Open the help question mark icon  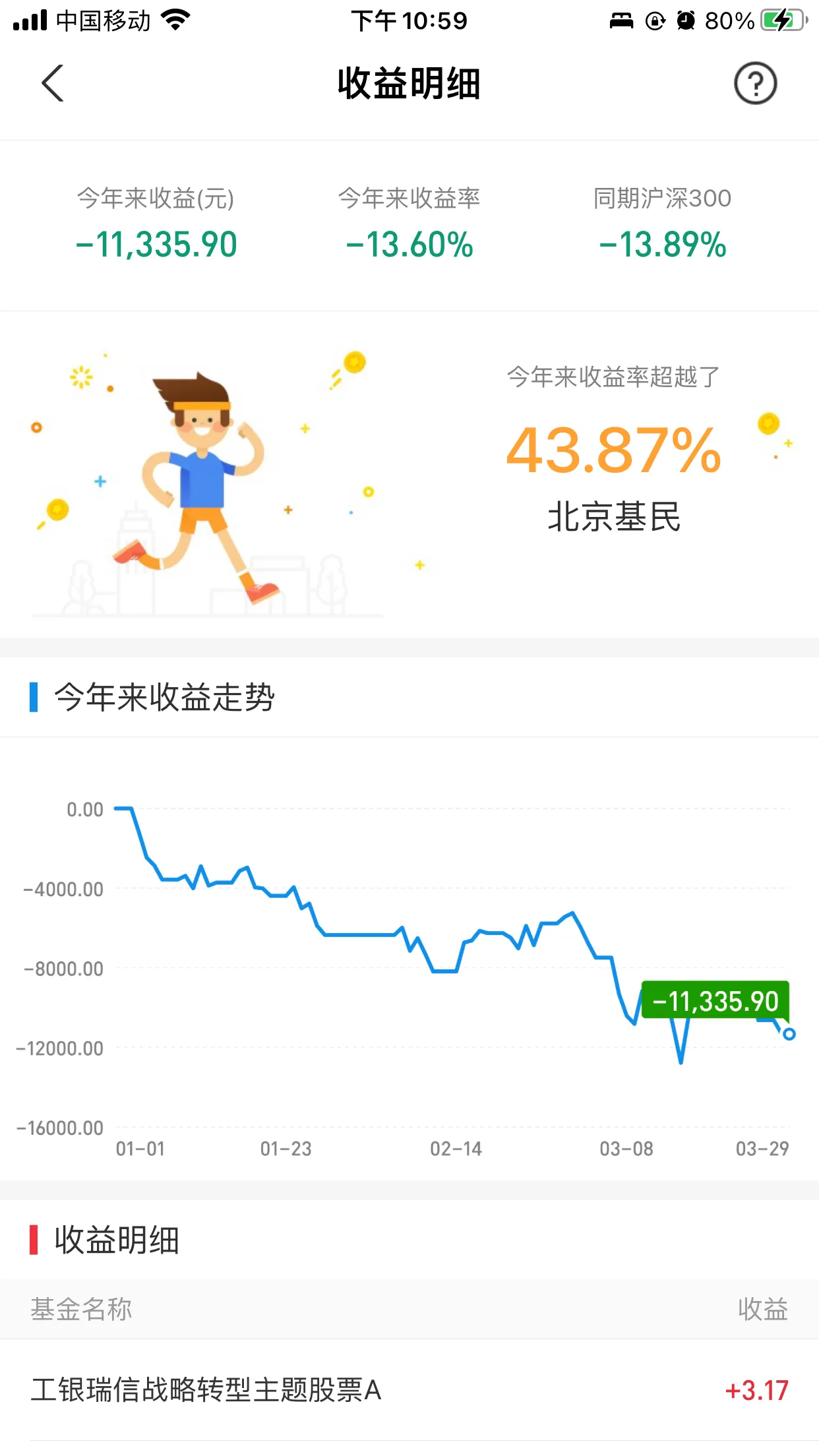[756, 83]
